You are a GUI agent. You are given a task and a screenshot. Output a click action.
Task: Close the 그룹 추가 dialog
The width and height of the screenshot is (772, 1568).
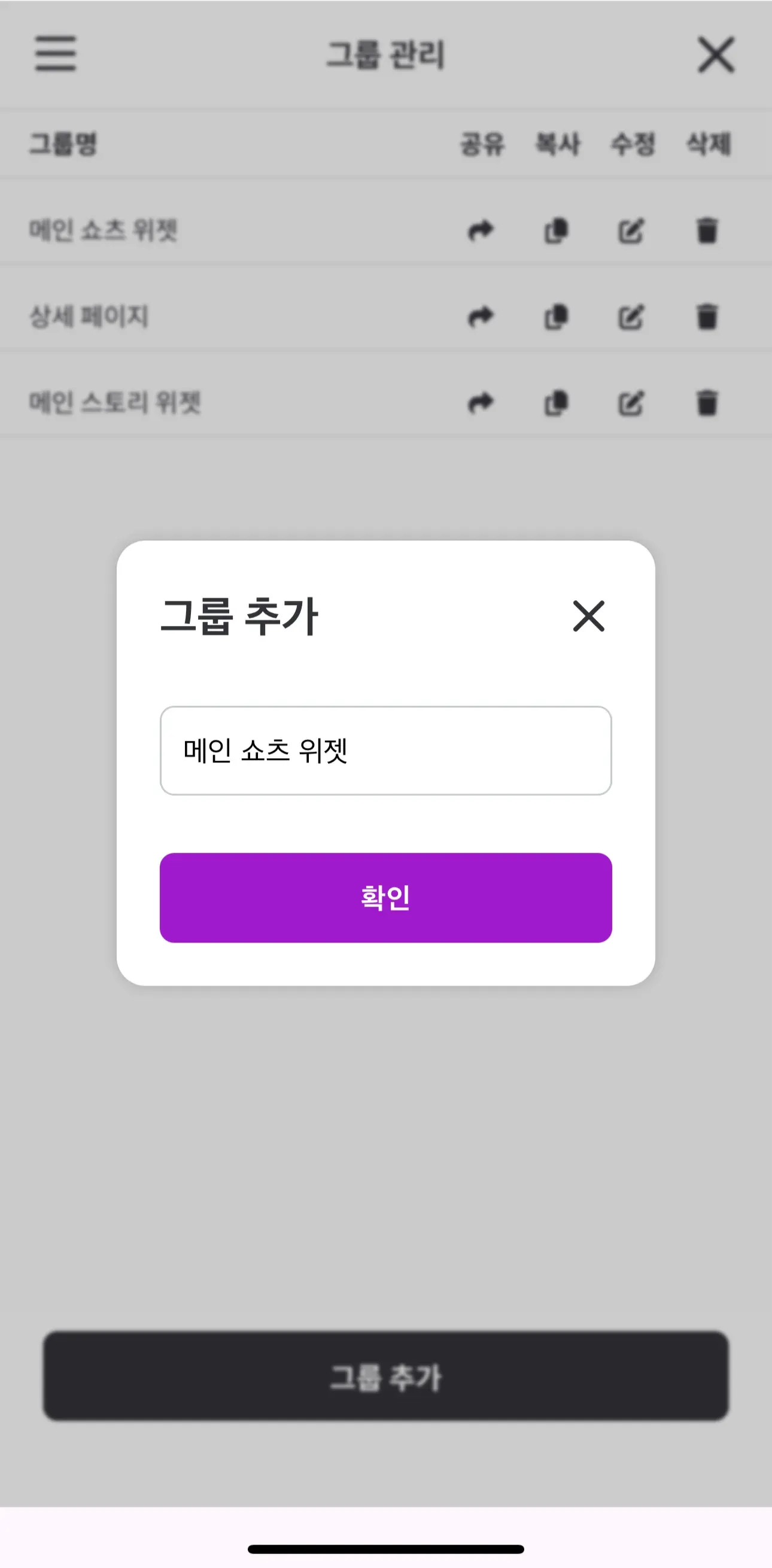pos(588,616)
